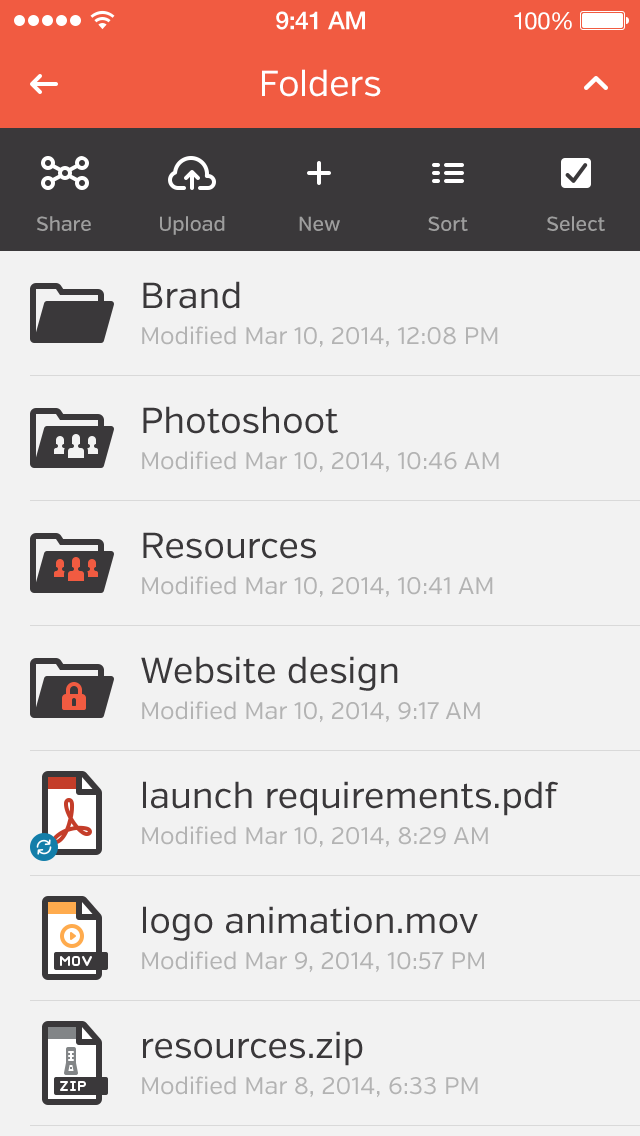This screenshot has height=1136, width=640.
Task: Upload a file to this folder
Action: (x=192, y=192)
